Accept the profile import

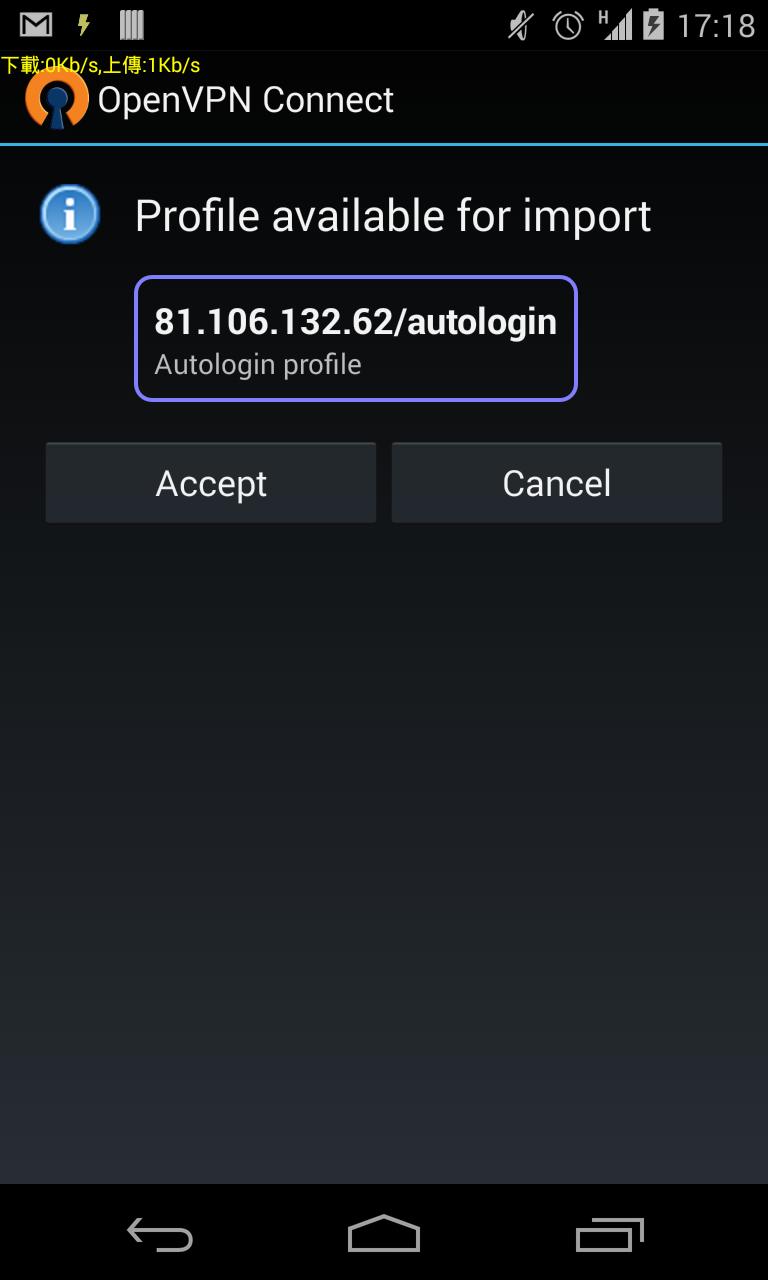pyautogui.click(x=210, y=482)
